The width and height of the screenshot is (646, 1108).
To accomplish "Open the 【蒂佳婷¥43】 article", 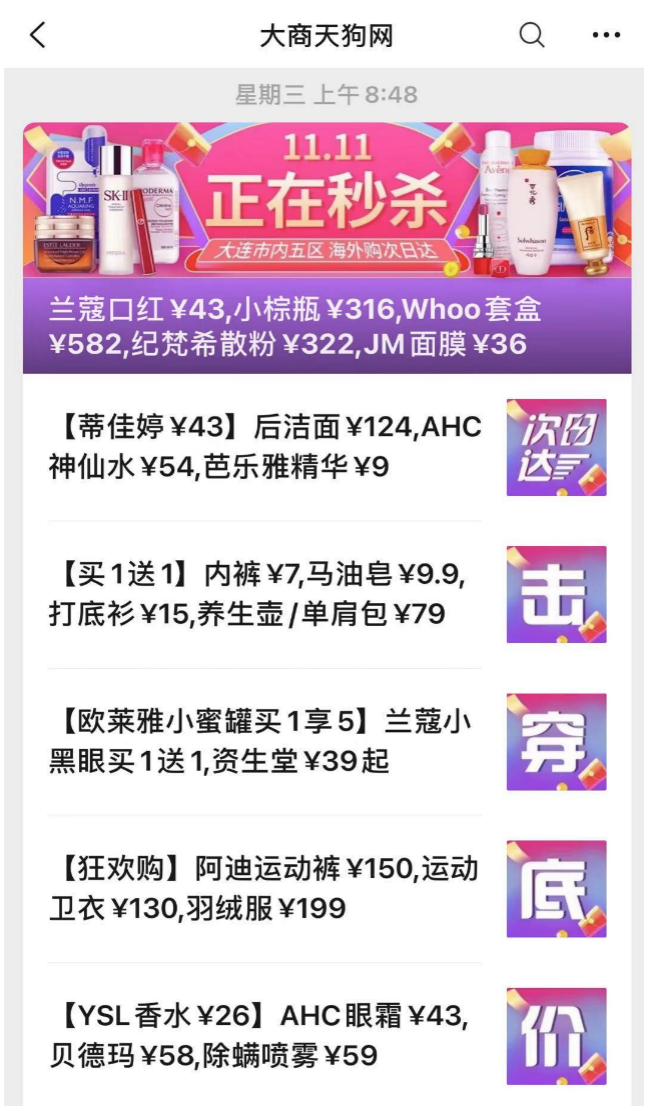I will 266,447.
